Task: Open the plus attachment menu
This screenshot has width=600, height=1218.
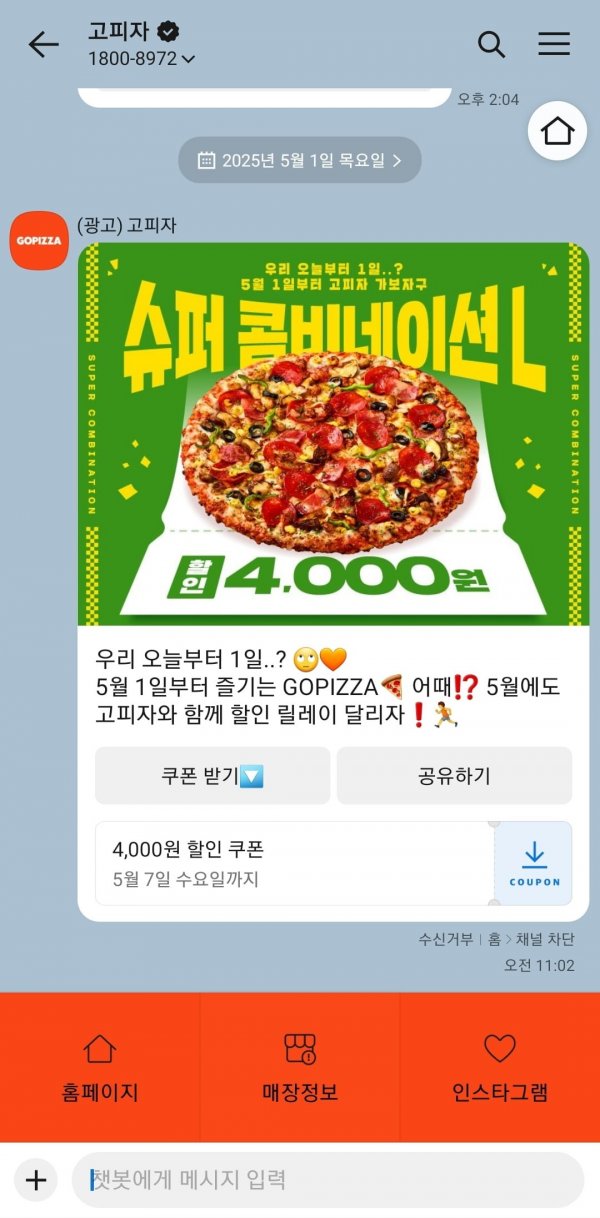Action: coord(36,1180)
